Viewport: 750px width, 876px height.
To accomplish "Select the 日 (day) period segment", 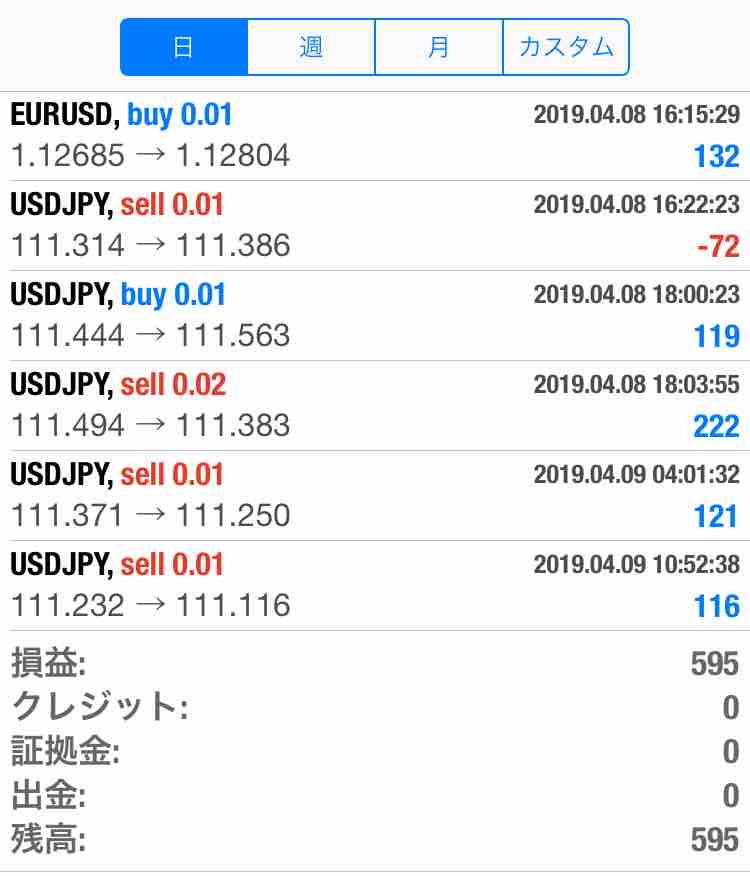I will coord(184,47).
